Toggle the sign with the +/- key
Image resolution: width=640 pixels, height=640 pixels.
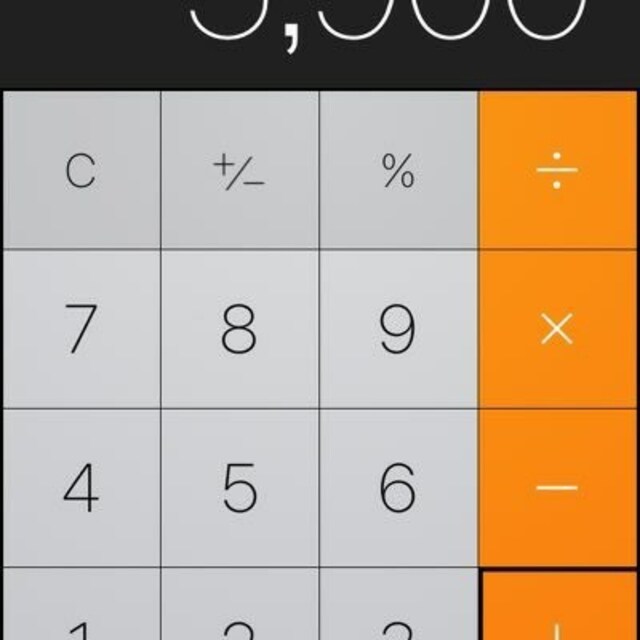(x=239, y=171)
